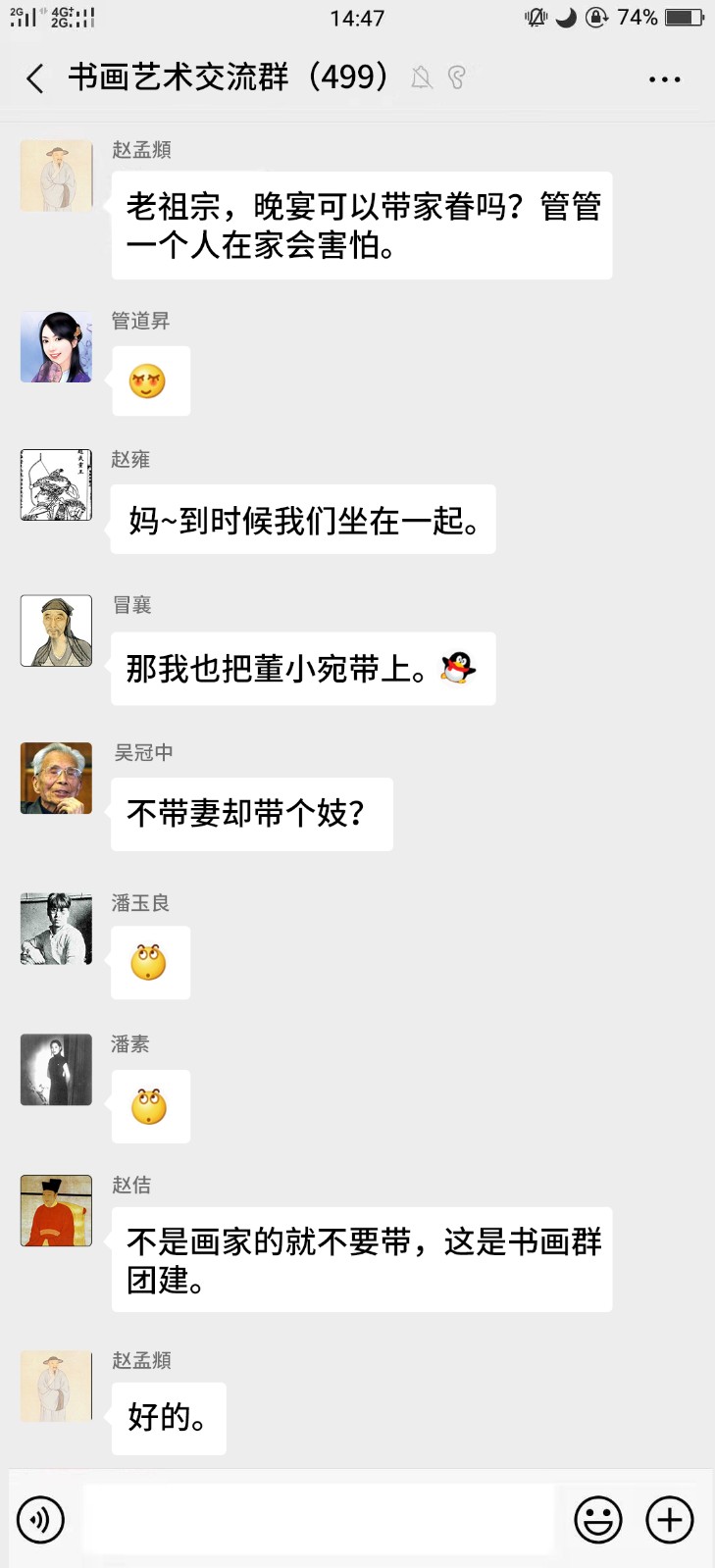Open the plus attachments menu
This screenshot has width=715, height=1568.
(670, 1520)
